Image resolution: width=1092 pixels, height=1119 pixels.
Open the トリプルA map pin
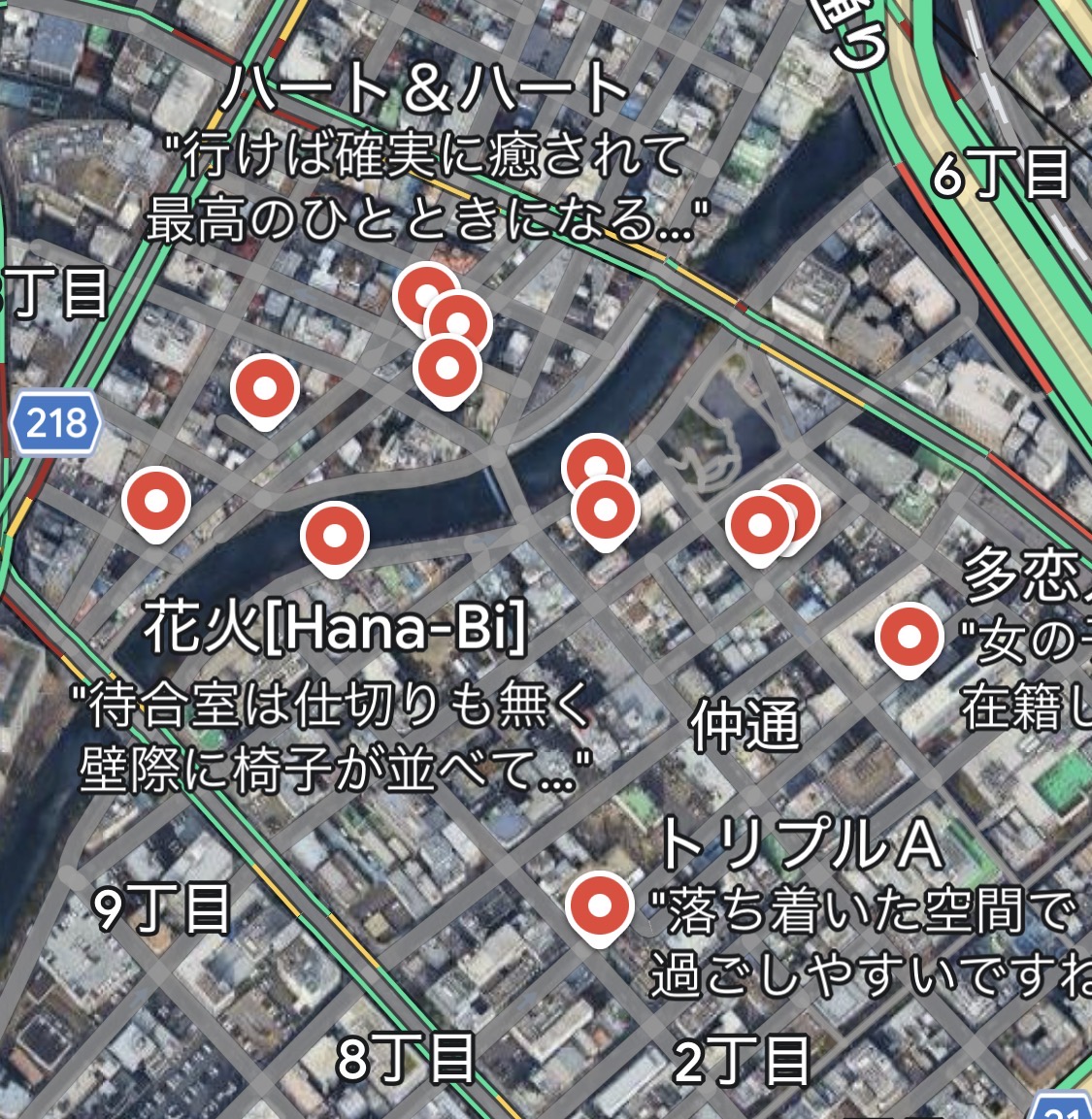[600, 907]
